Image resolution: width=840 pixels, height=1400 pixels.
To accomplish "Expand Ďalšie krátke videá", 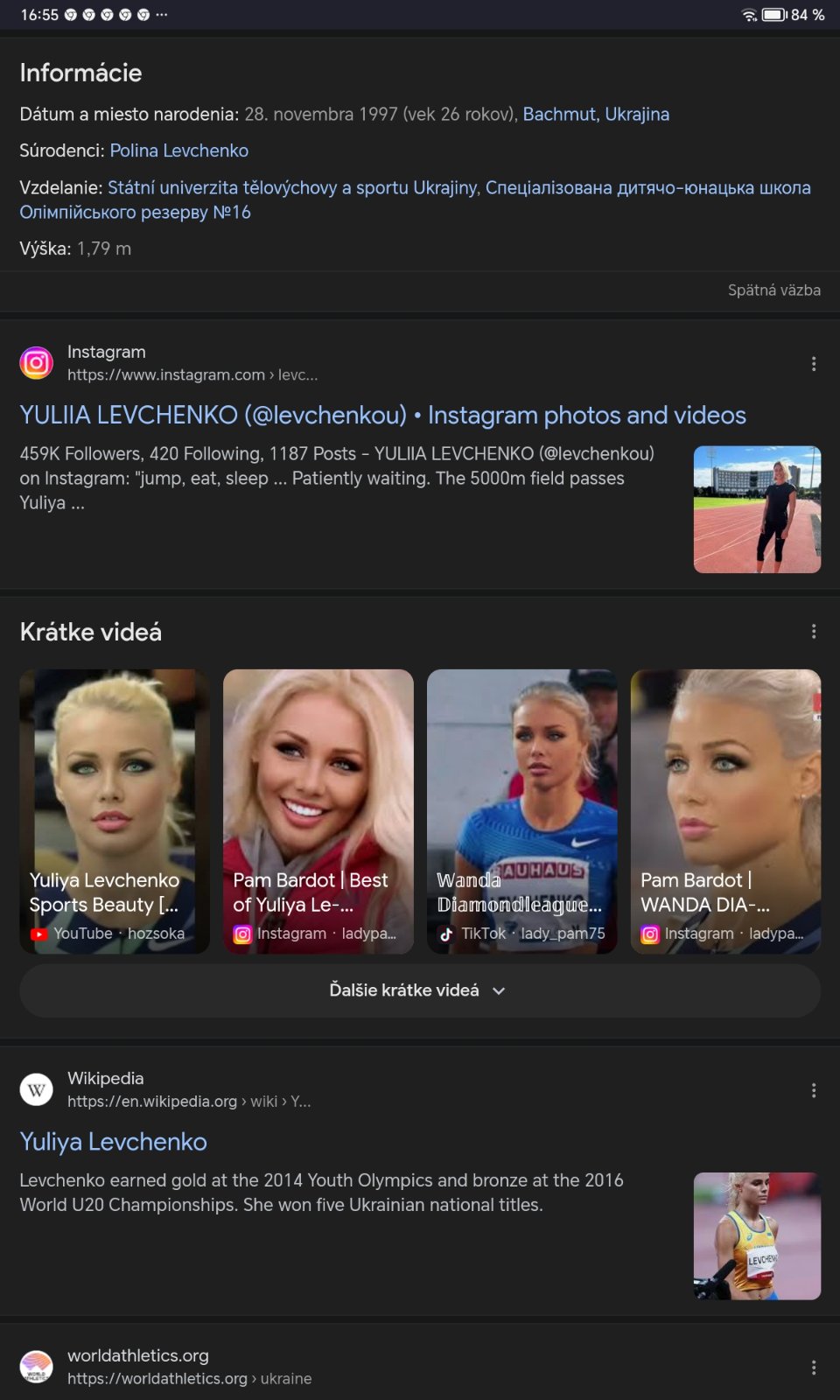I will click(419, 990).
